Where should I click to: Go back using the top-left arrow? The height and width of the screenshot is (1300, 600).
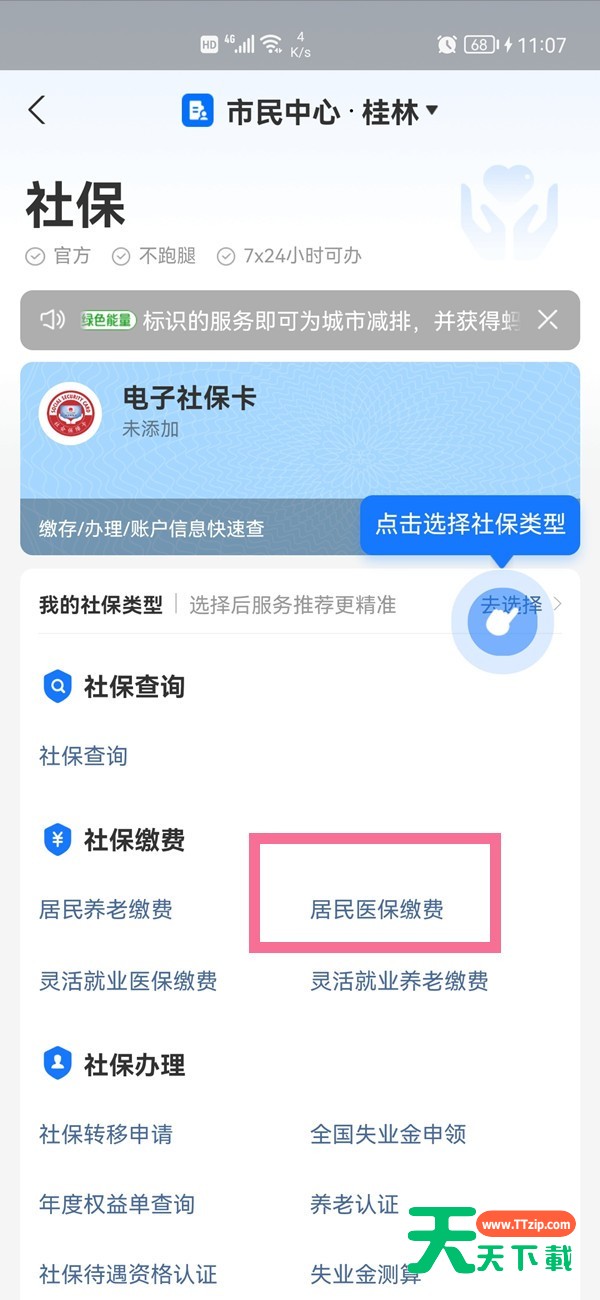(37, 110)
